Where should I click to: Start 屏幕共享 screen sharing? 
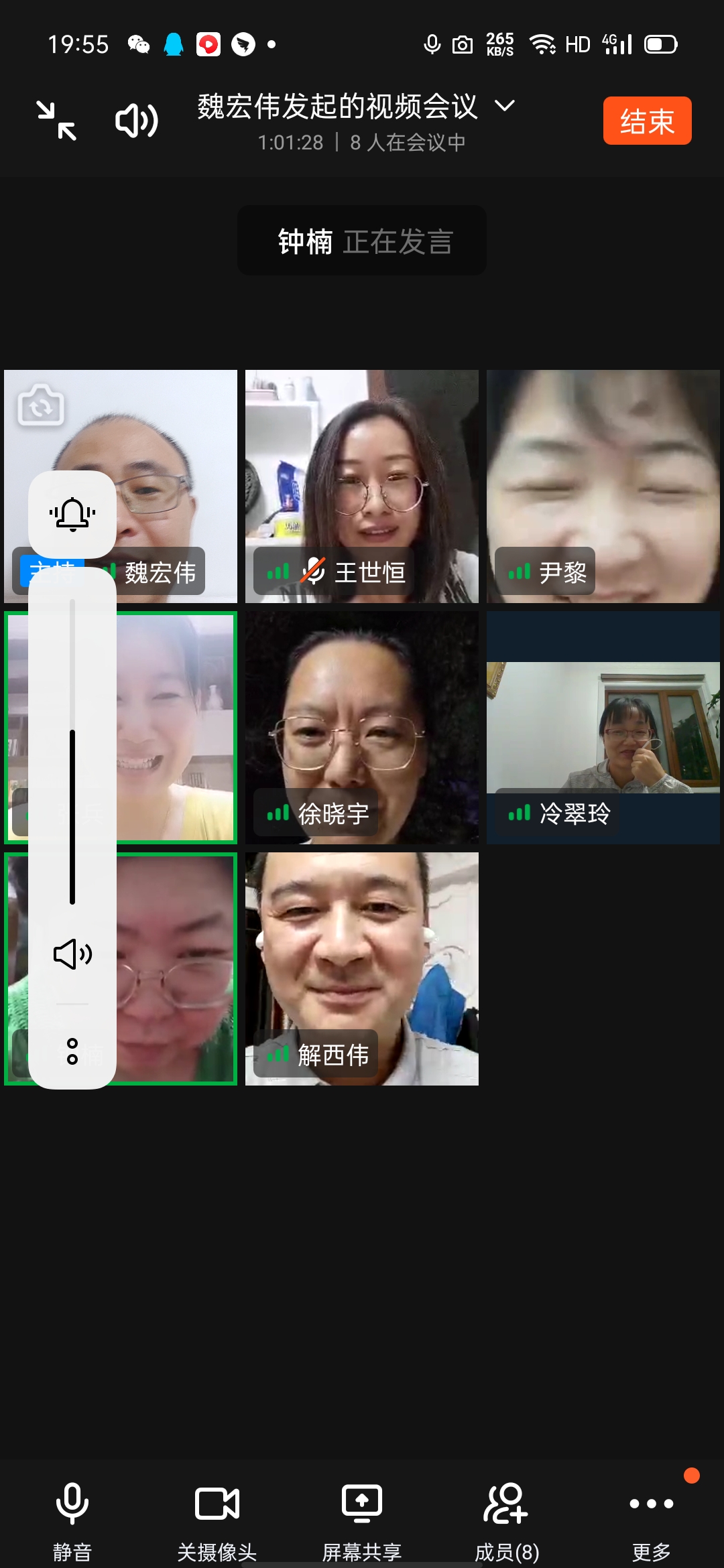coord(362,1516)
